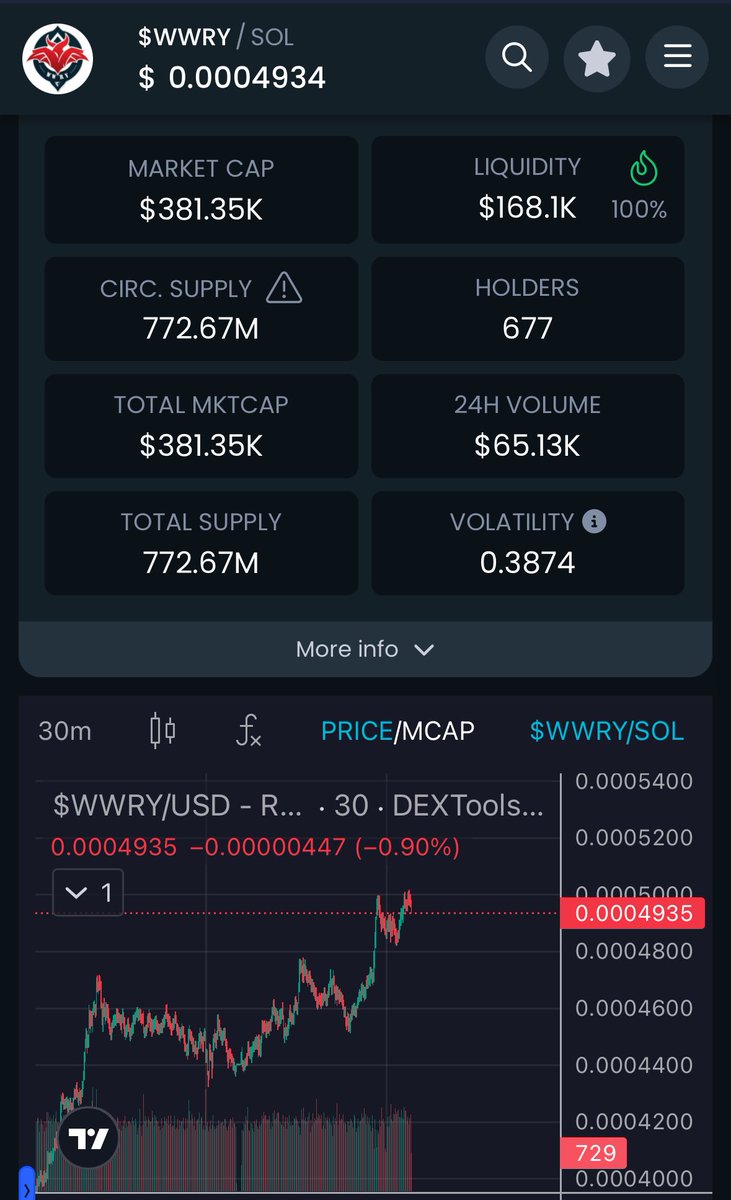This screenshot has height=1200, width=731.
Task: Expand the chart legend indicator dropdown
Action: (88, 892)
